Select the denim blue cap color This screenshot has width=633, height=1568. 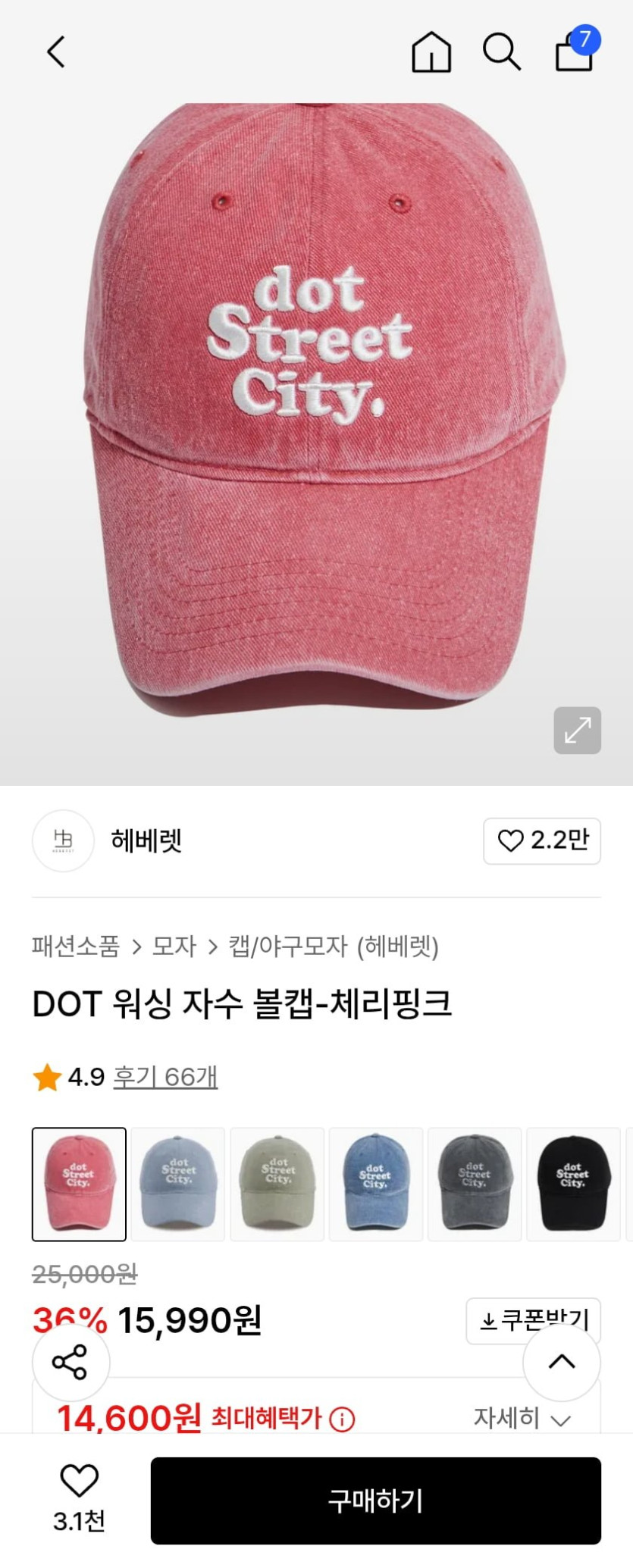[x=376, y=1184]
